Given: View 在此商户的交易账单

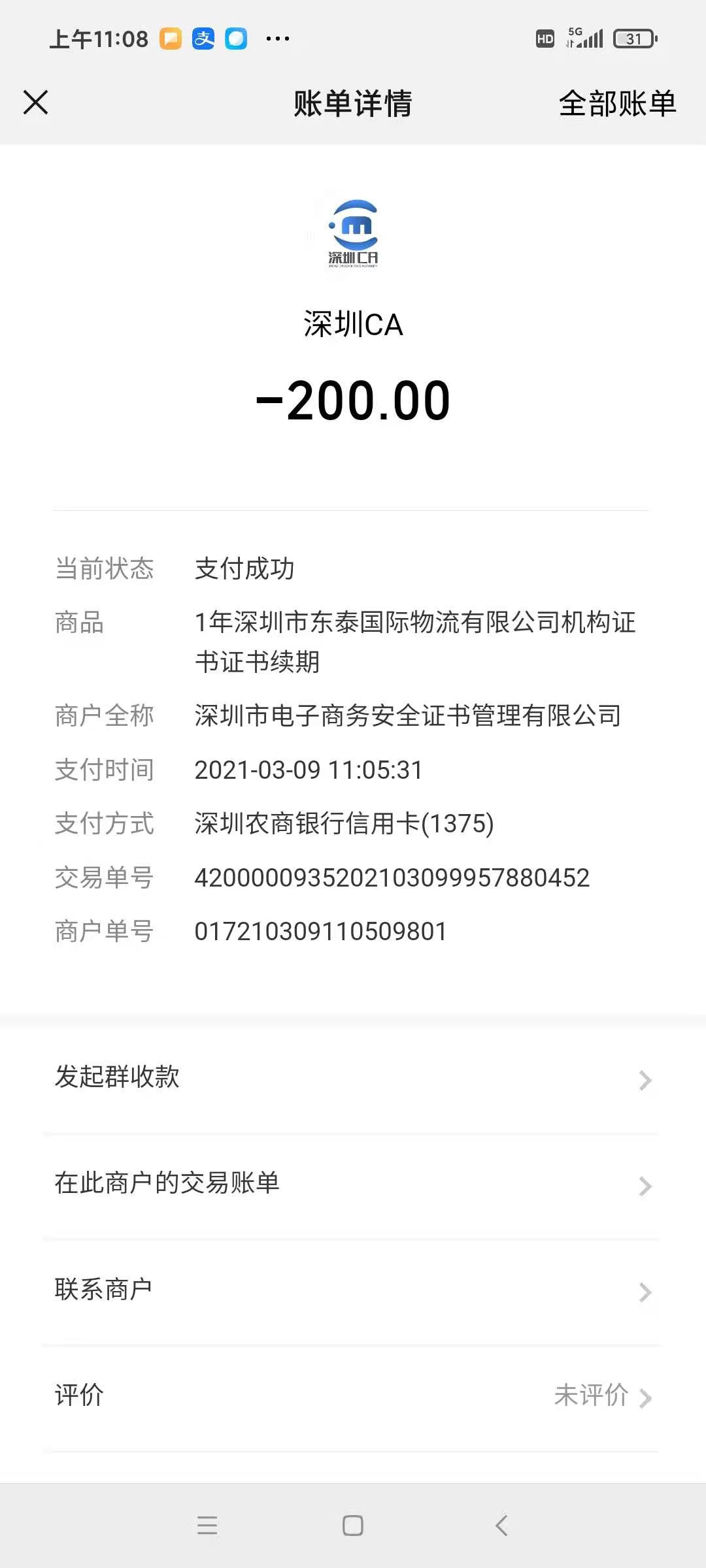Looking at the screenshot, I should coord(353,1185).
